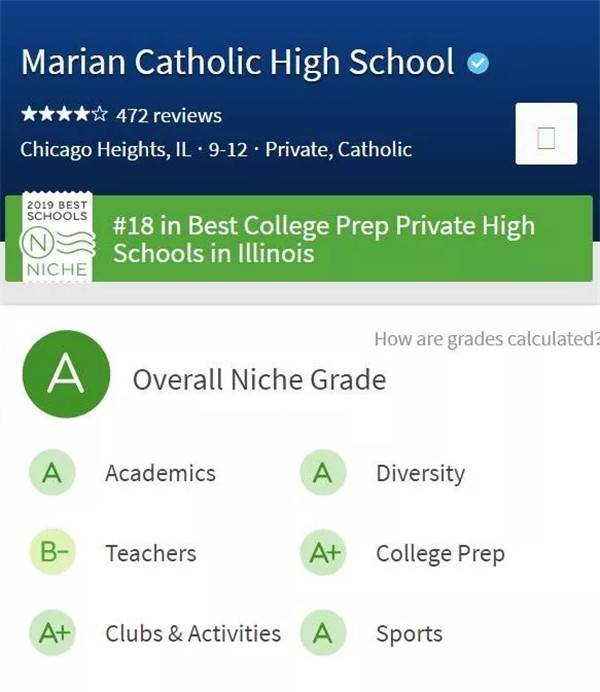Open Clubs & Activities grade details
Screen dimensions: 600x692
pos(192,633)
